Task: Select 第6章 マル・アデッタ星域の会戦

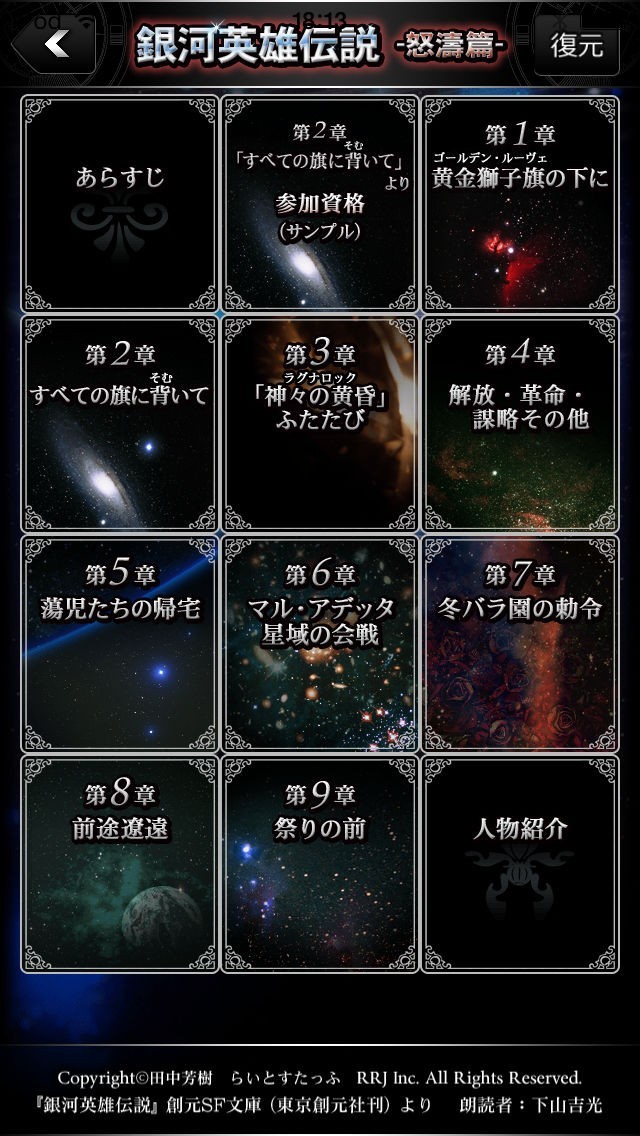Action: pos(320,643)
